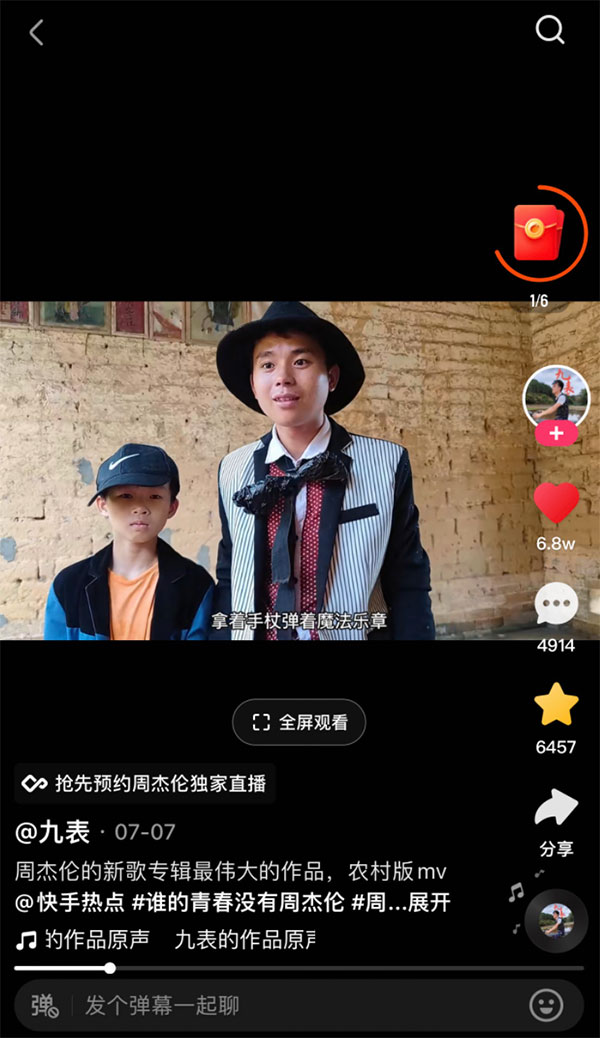Image resolution: width=600 pixels, height=1038 pixels.
Task: Open the @快手热点 mention
Action: click(70, 903)
